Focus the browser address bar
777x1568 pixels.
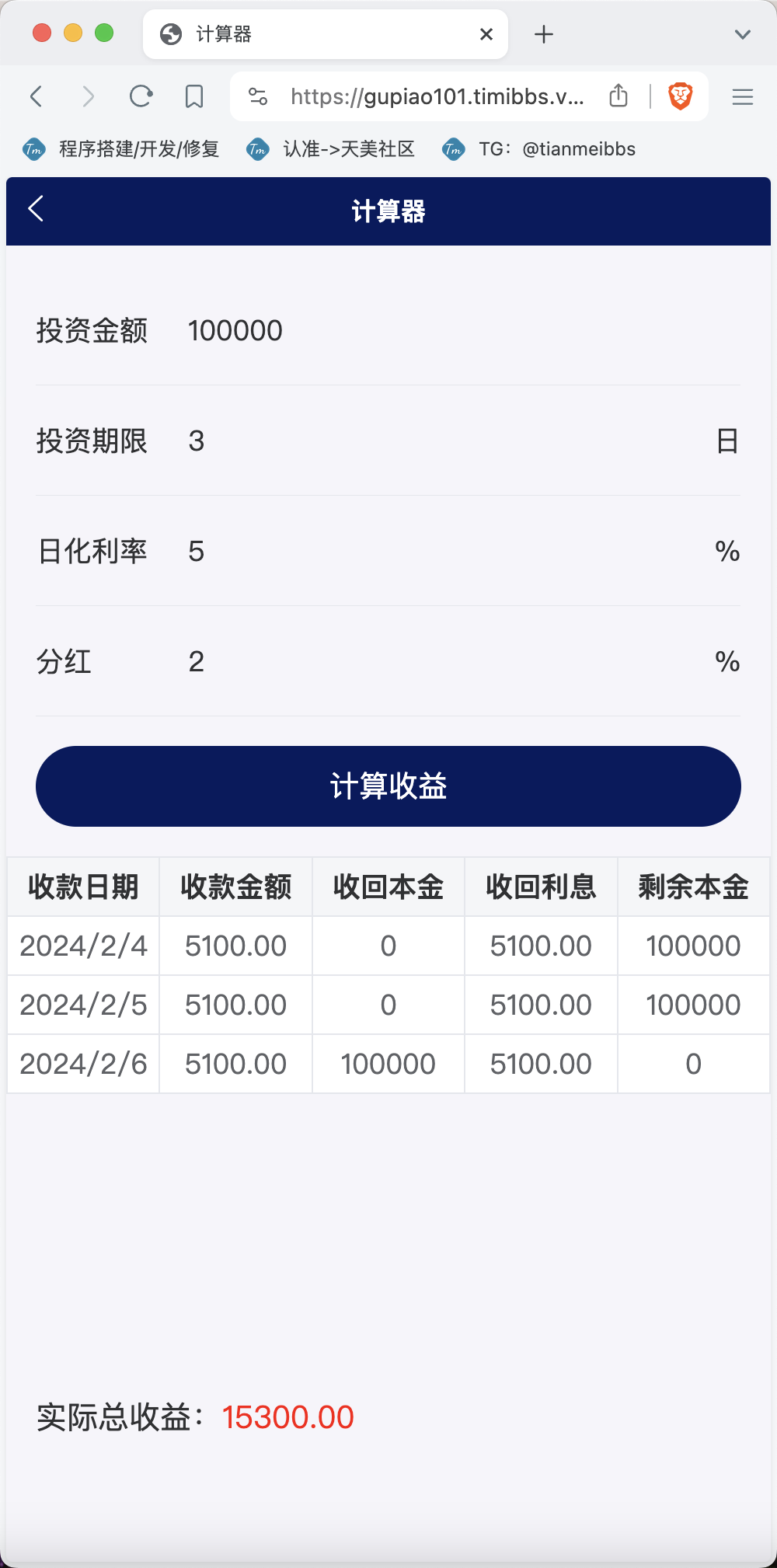437,96
